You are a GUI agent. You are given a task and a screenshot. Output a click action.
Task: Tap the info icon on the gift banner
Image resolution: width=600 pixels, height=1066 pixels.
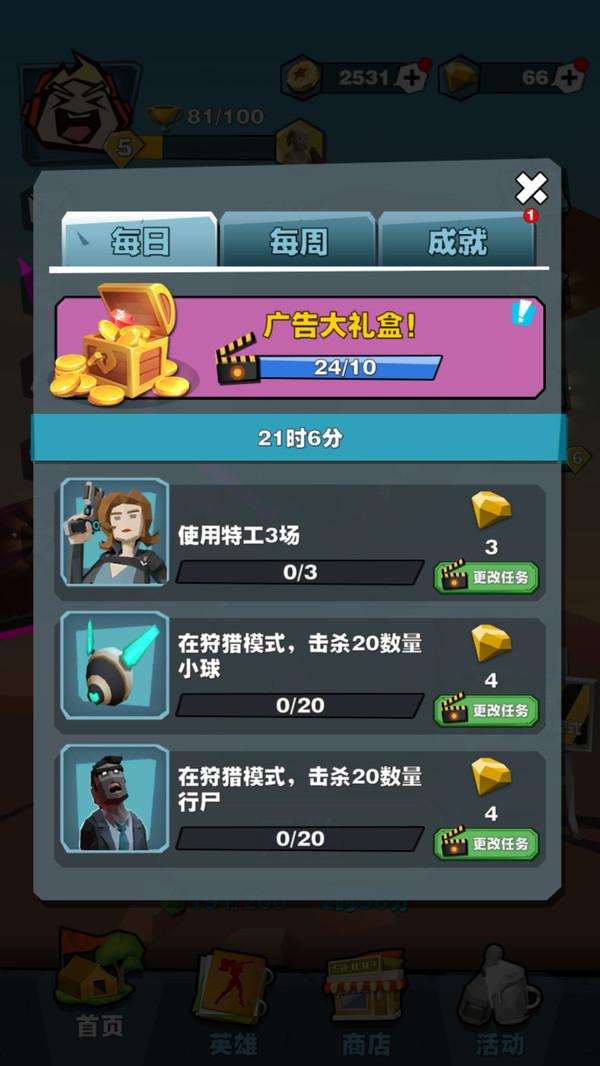click(x=523, y=313)
